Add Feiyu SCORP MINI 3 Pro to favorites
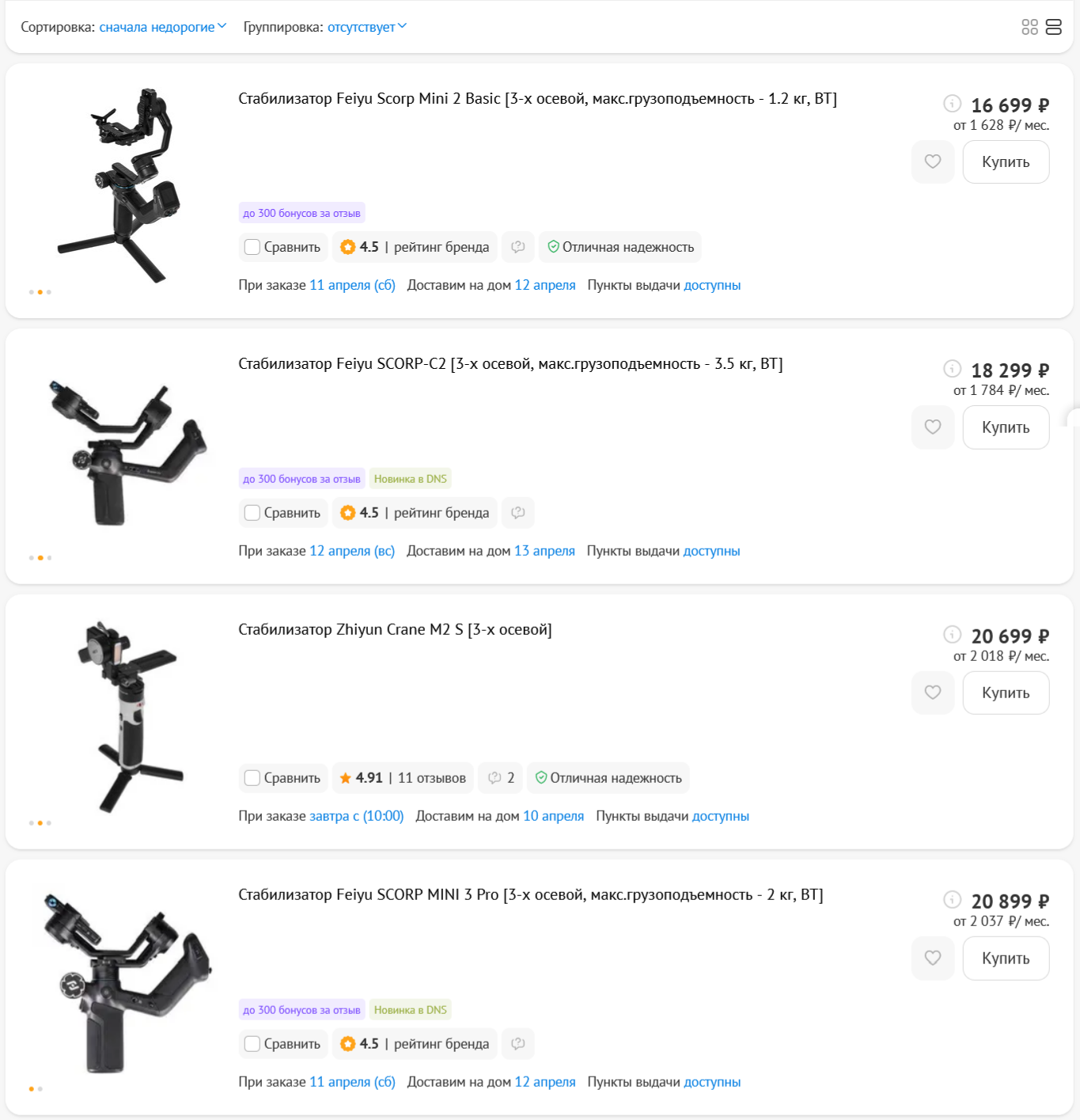Viewport: 1080px width, 1120px height. coord(933,959)
